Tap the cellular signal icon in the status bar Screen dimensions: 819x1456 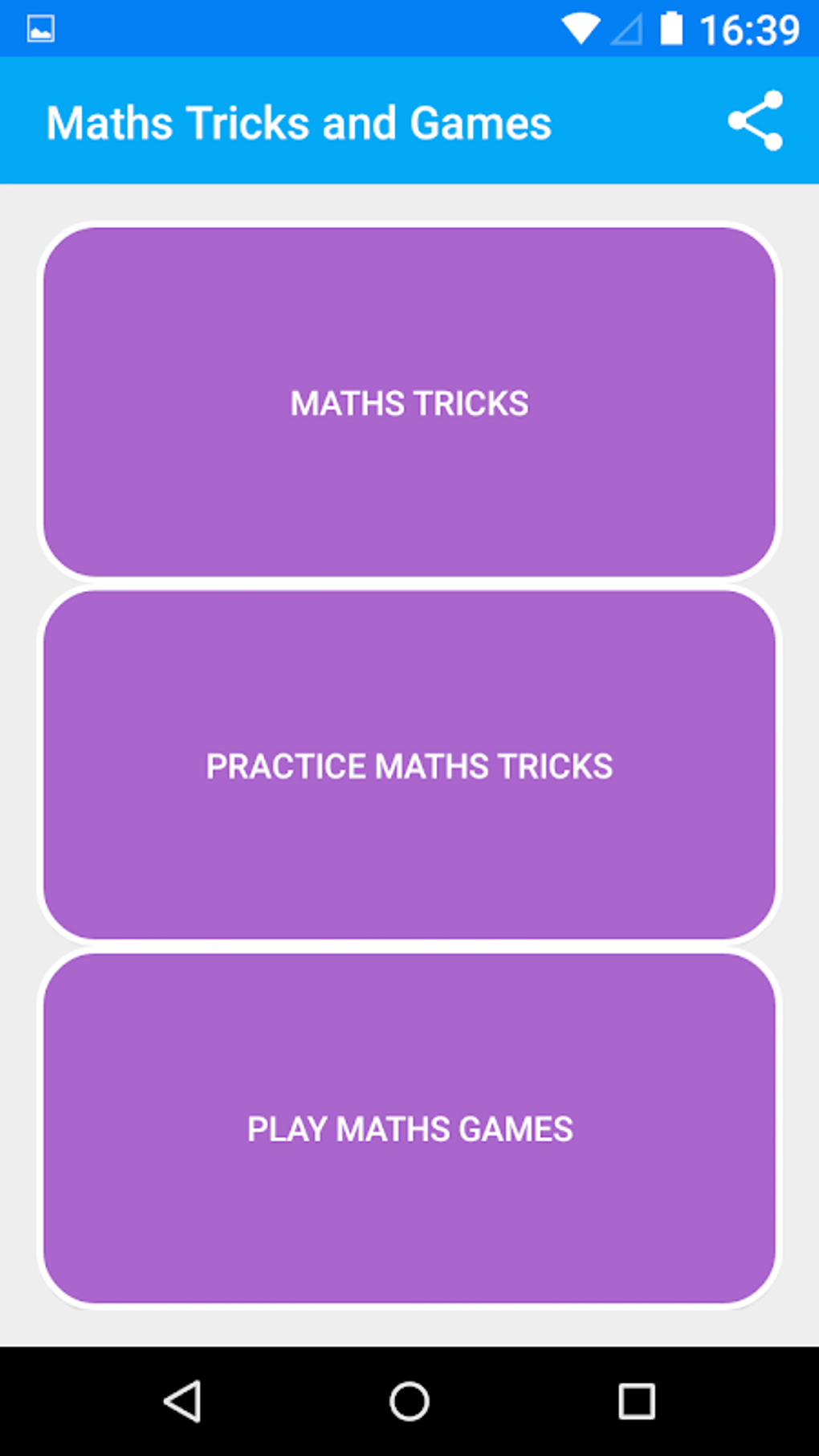(629, 31)
